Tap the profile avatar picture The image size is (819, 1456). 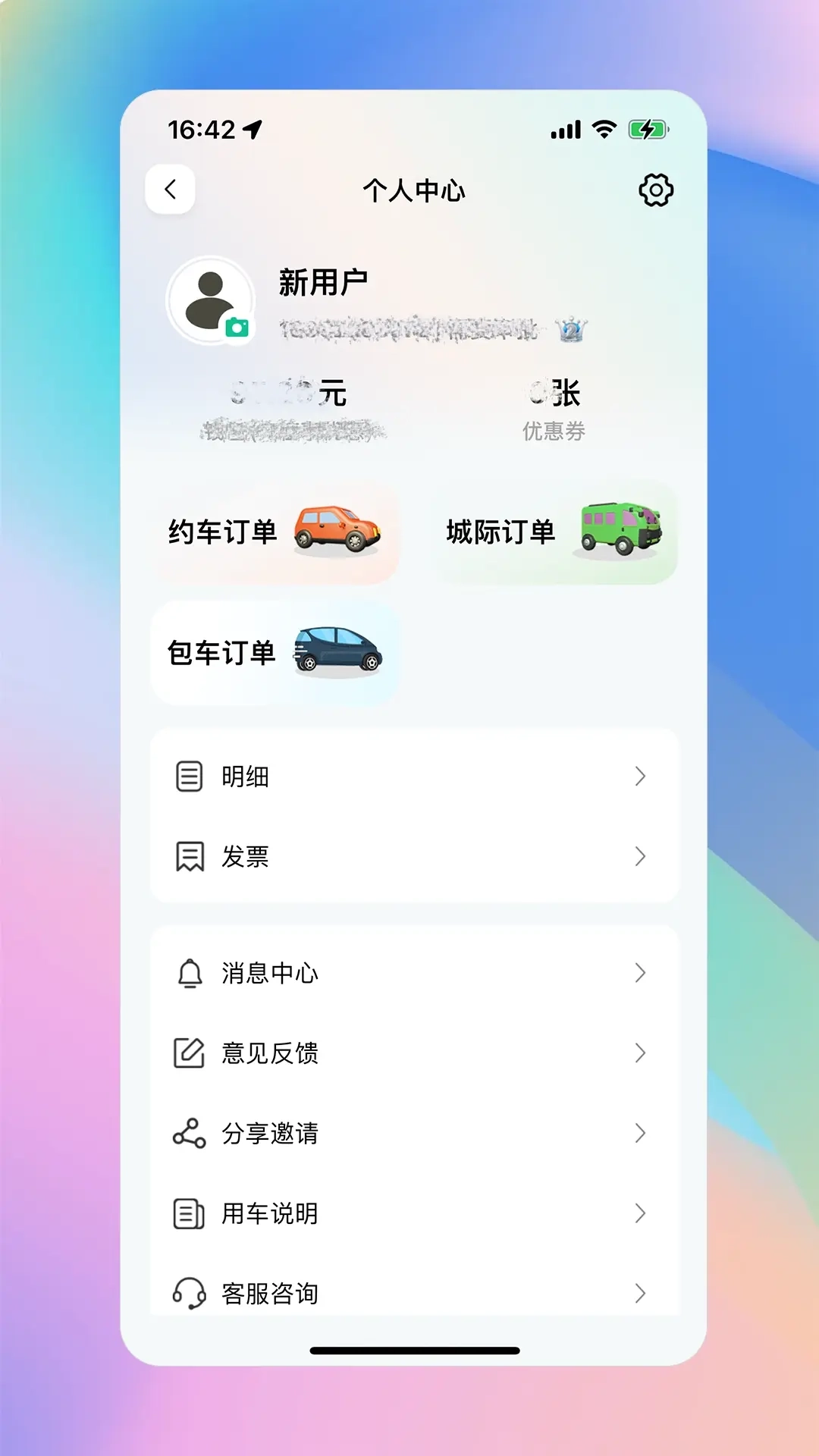tap(211, 300)
